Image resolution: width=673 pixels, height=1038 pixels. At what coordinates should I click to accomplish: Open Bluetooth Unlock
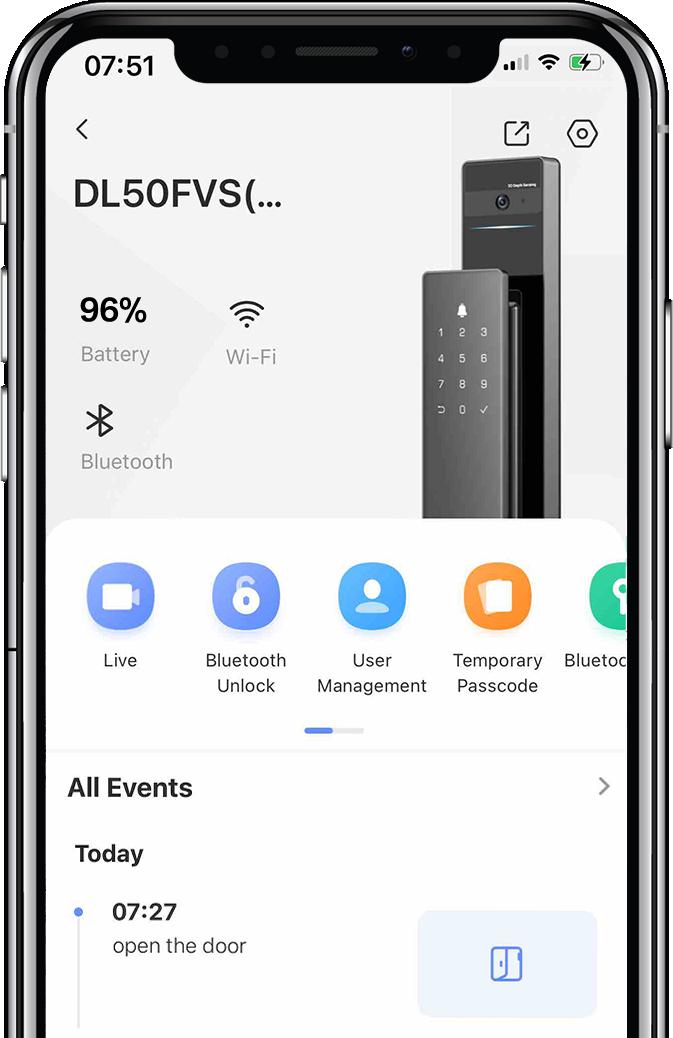click(246, 597)
